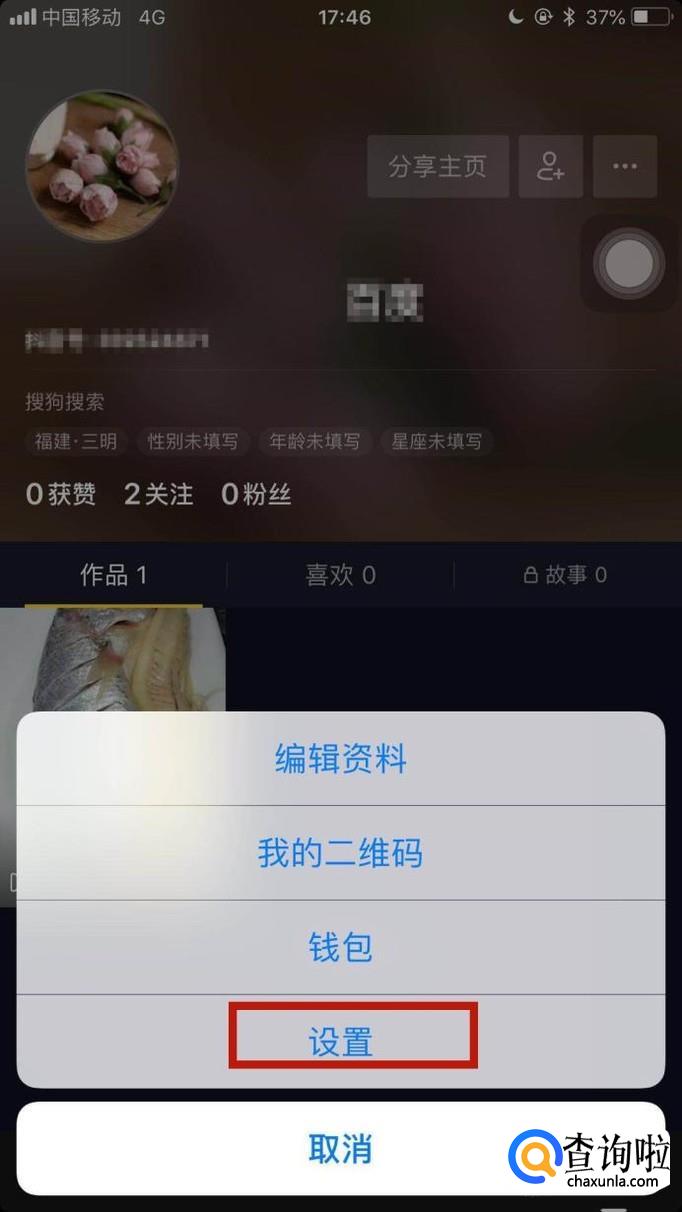Switch to the 故事 tab
682x1212 pixels.
[x=566, y=575]
